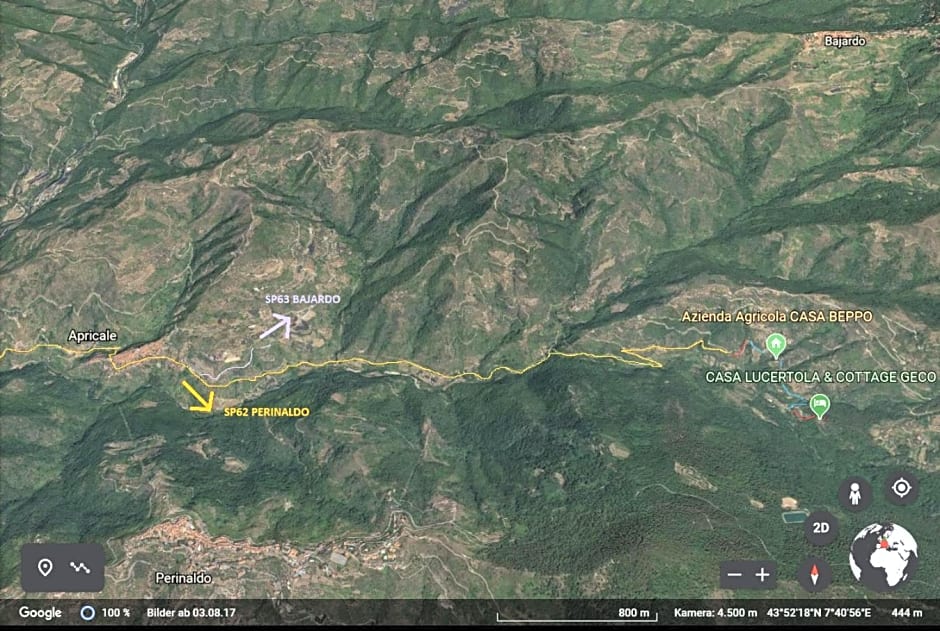
Task: Add a placemark with the pin tool
Action: (45, 567)
